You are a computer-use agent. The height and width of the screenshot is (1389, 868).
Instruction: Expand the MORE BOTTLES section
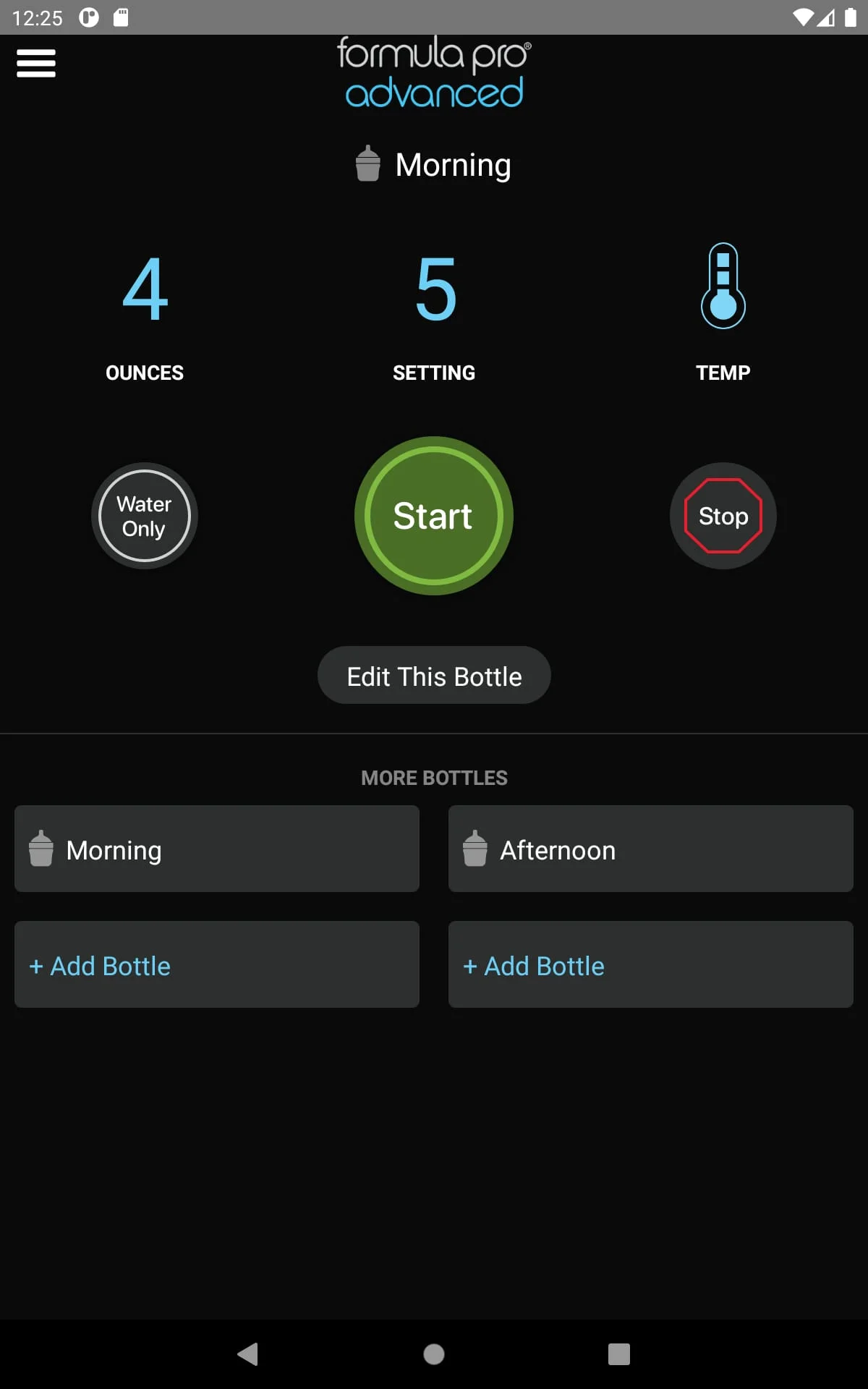pos(434,778)
